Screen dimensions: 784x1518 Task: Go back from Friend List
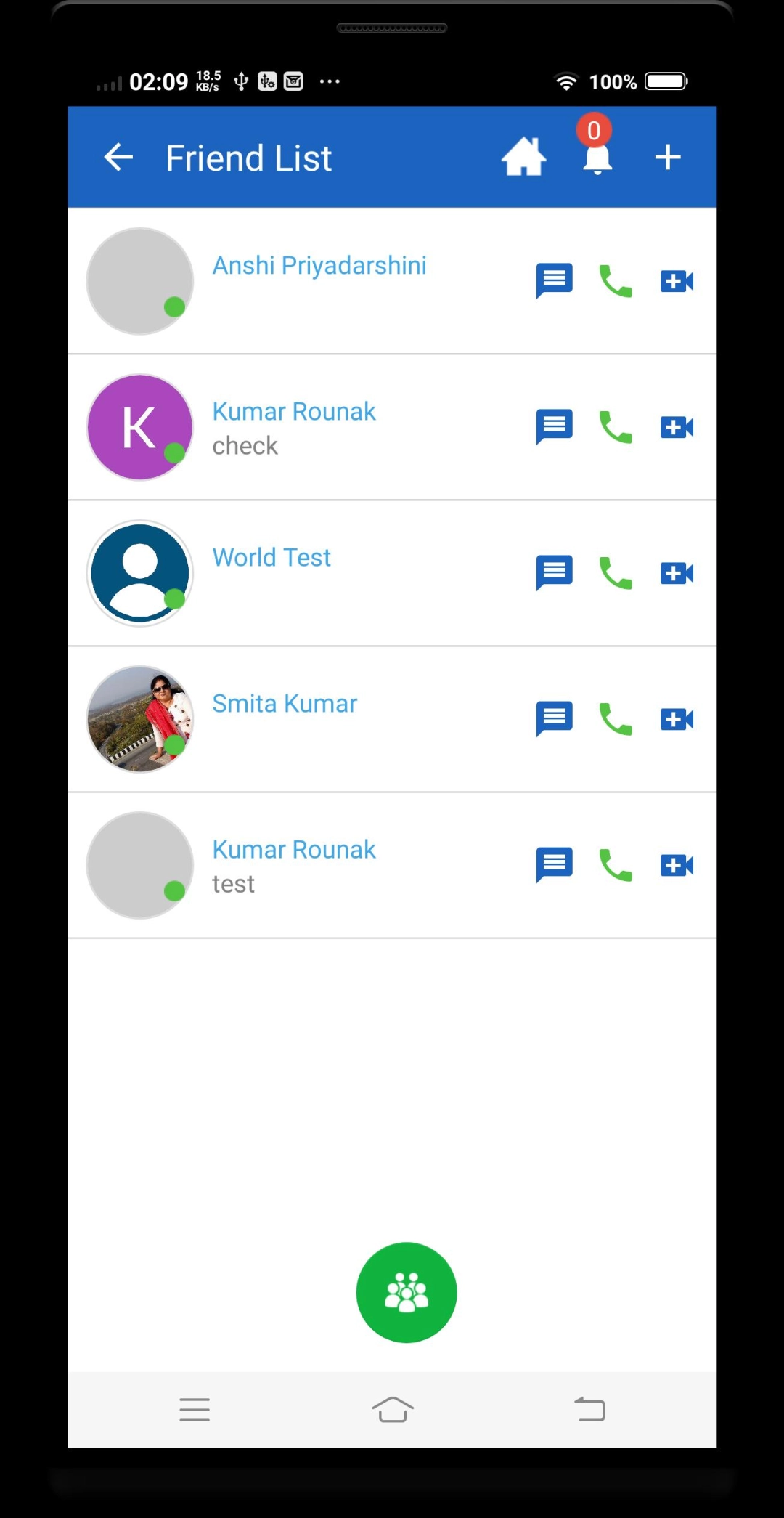tap(118, 158)
